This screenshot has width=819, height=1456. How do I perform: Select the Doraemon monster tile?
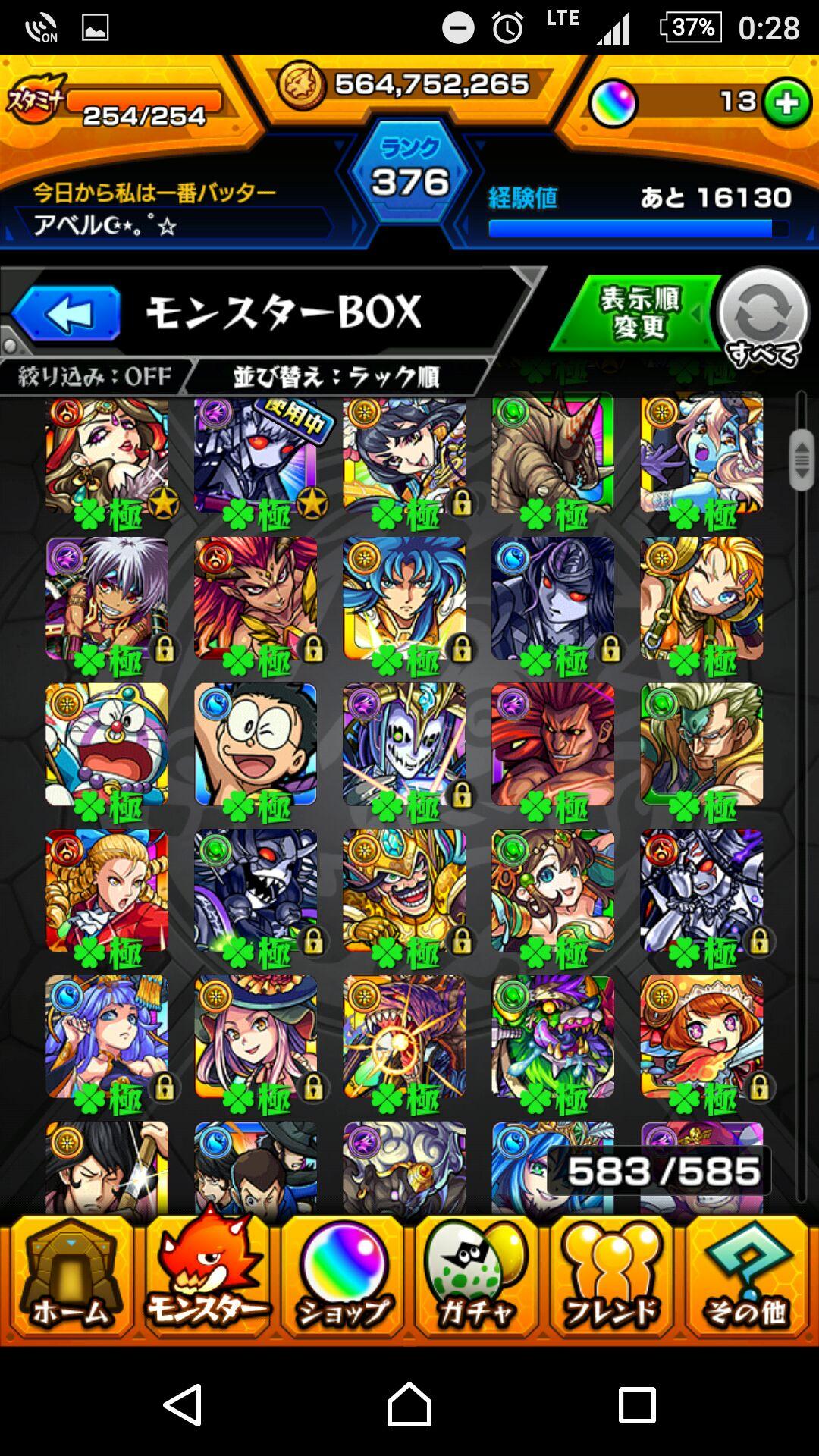(x=107, y=745)
